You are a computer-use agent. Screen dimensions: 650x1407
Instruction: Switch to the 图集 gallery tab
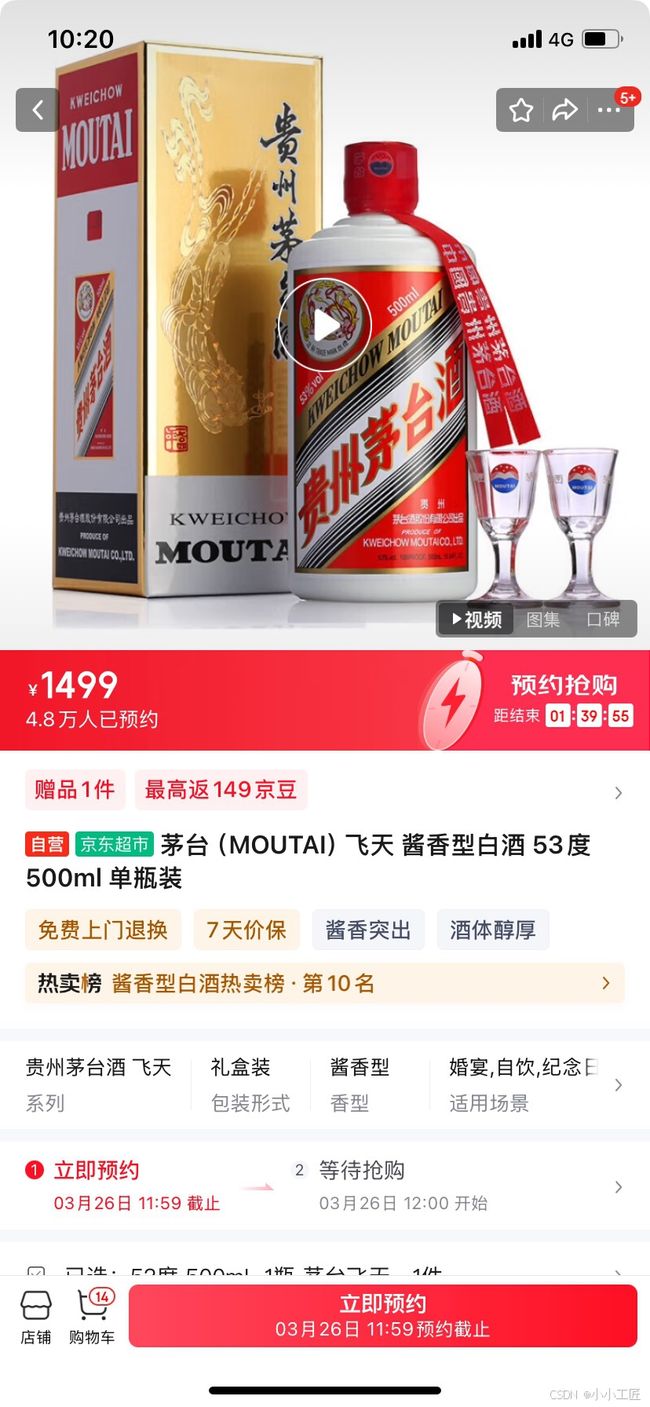pyautogui.click(x=543, y=619)
